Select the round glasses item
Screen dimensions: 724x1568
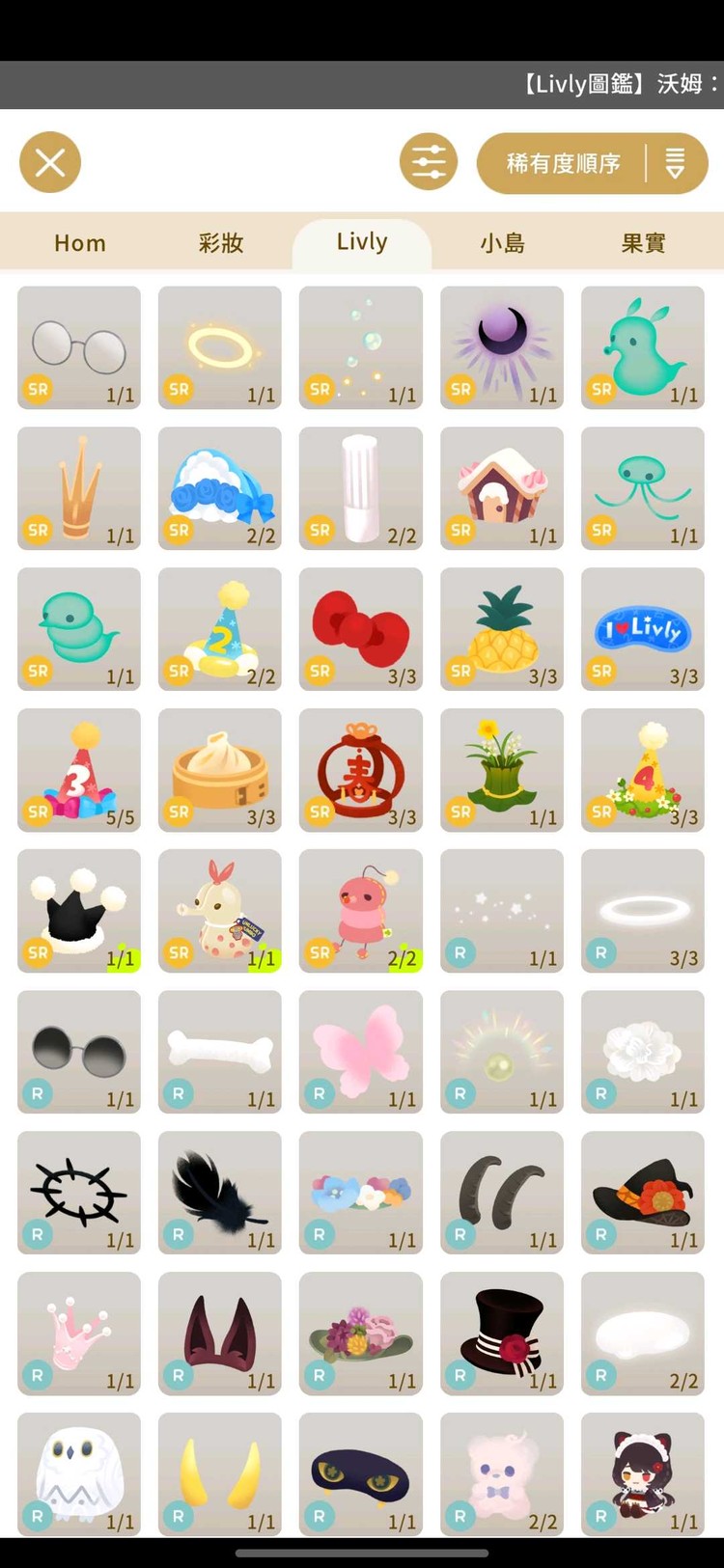79,347
